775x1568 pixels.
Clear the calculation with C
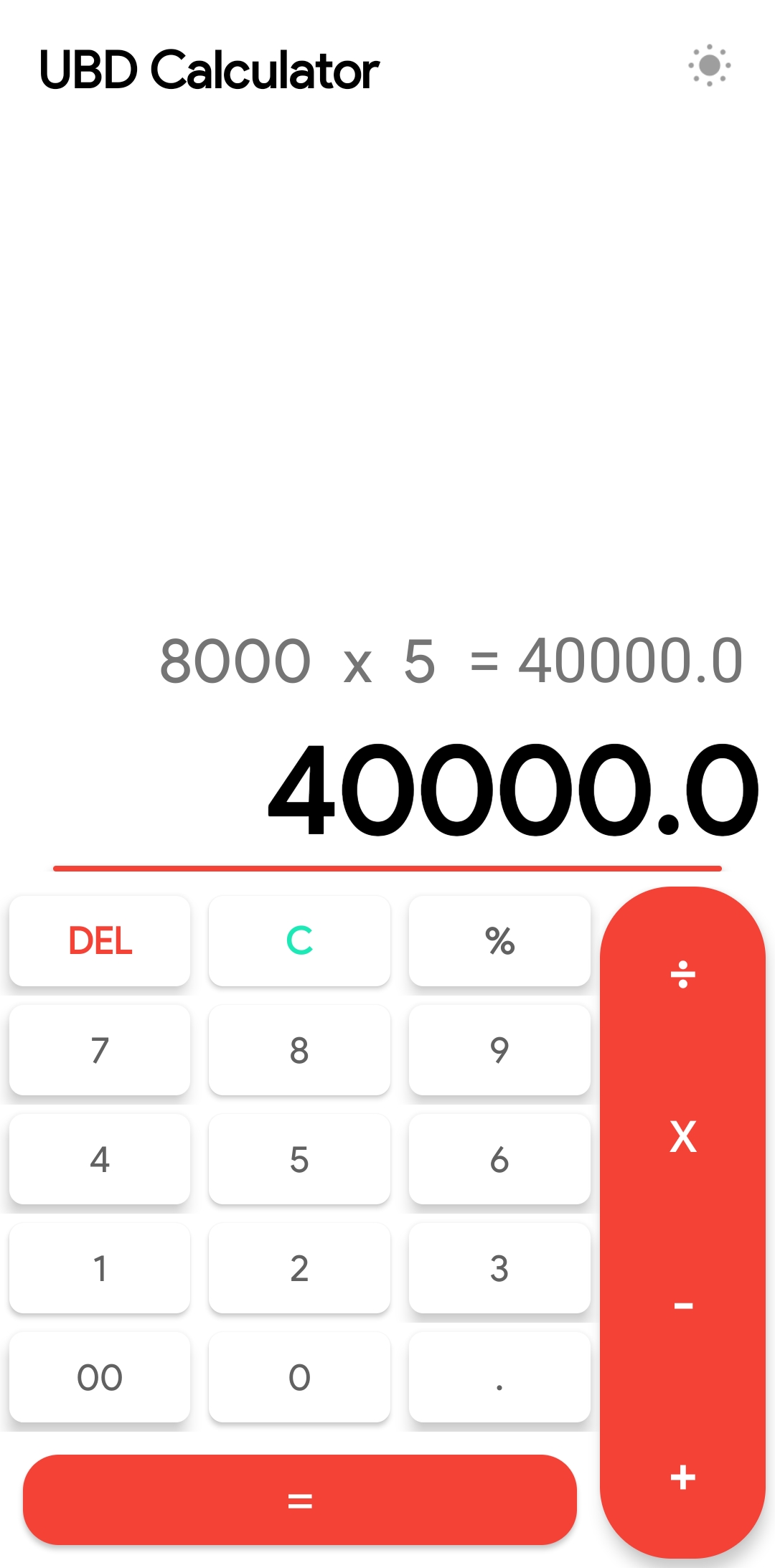click(x=299, y=940)
